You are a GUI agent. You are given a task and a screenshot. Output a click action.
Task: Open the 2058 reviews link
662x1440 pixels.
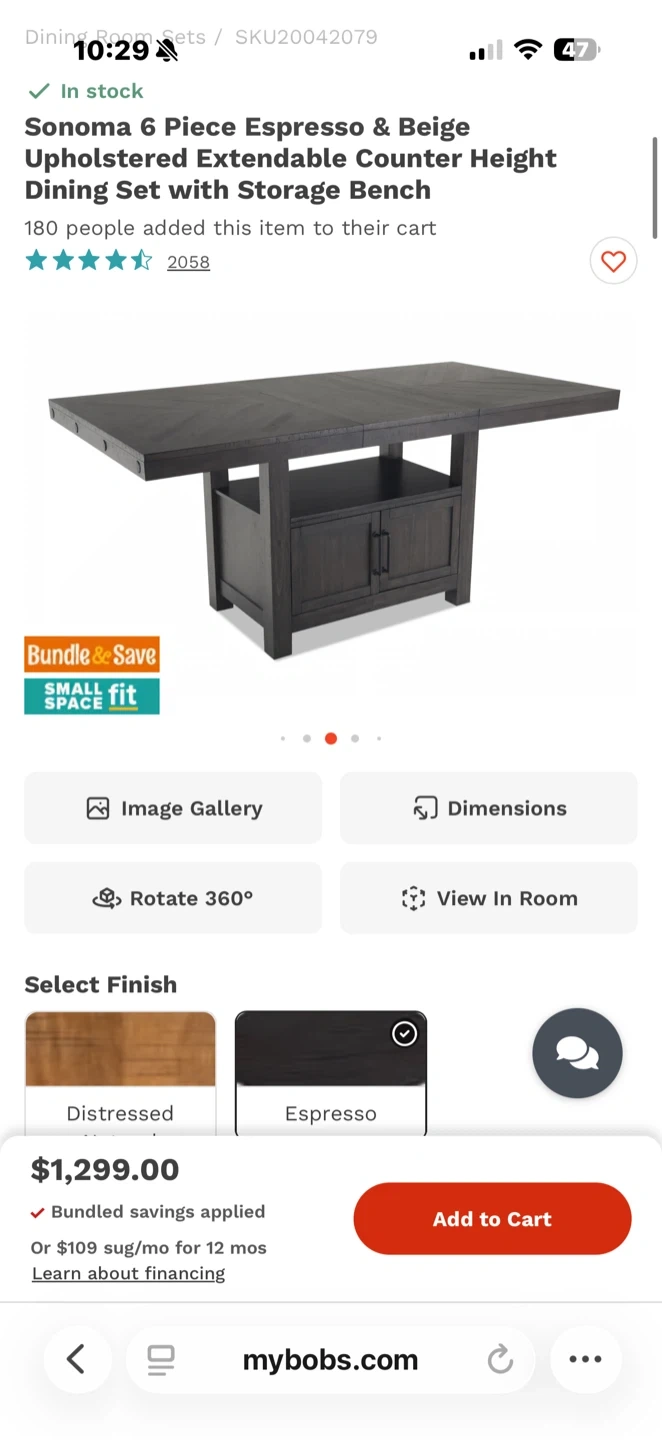[188, 262]
